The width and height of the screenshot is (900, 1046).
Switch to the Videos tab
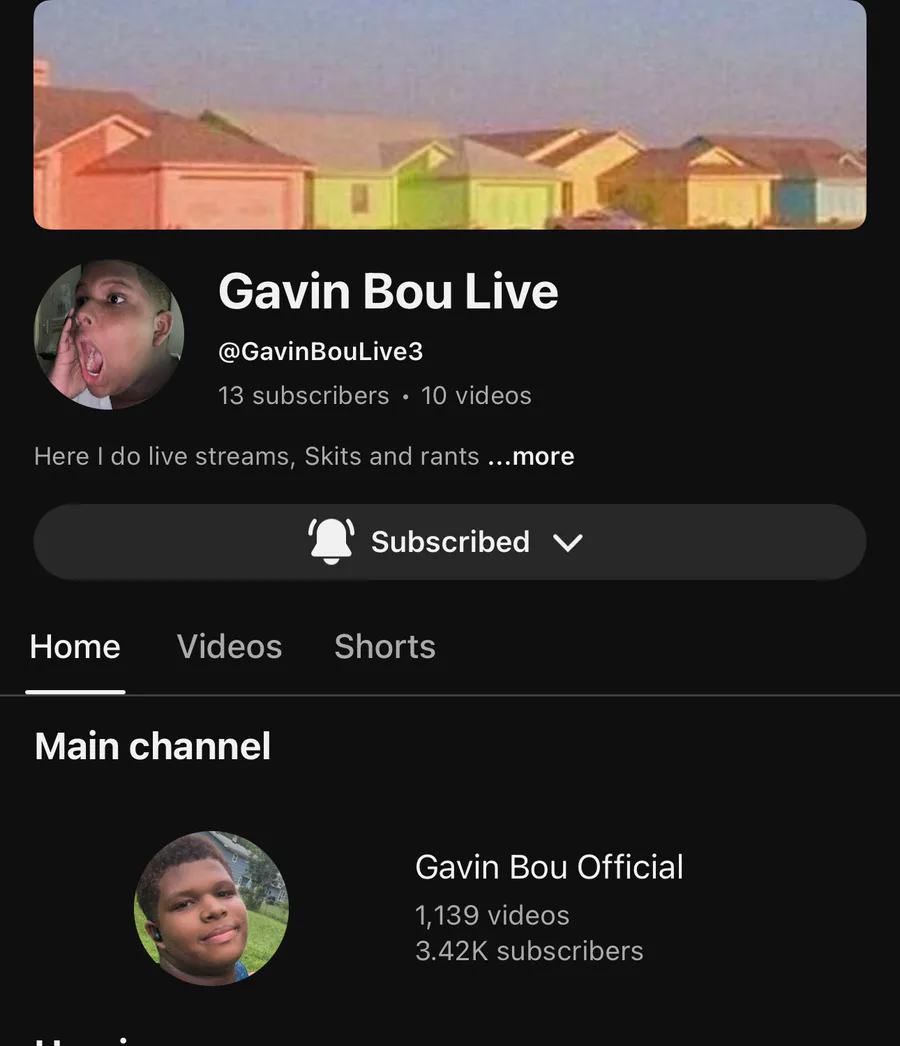pyautogui.click(x=230, y=646)
